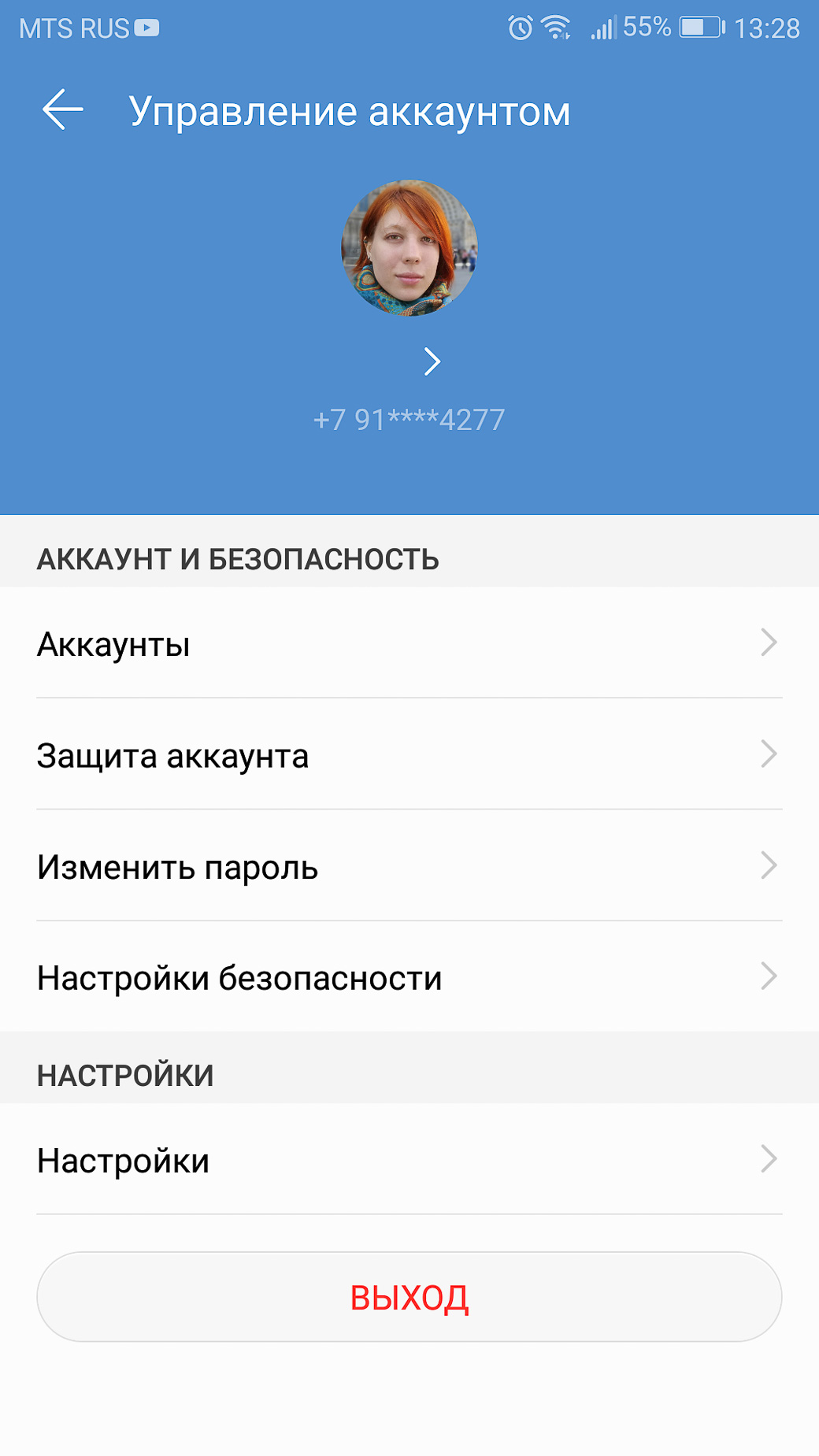Open Защита аккаунта
Viewport: 819px width, 1456px height.
click(409, 754)
